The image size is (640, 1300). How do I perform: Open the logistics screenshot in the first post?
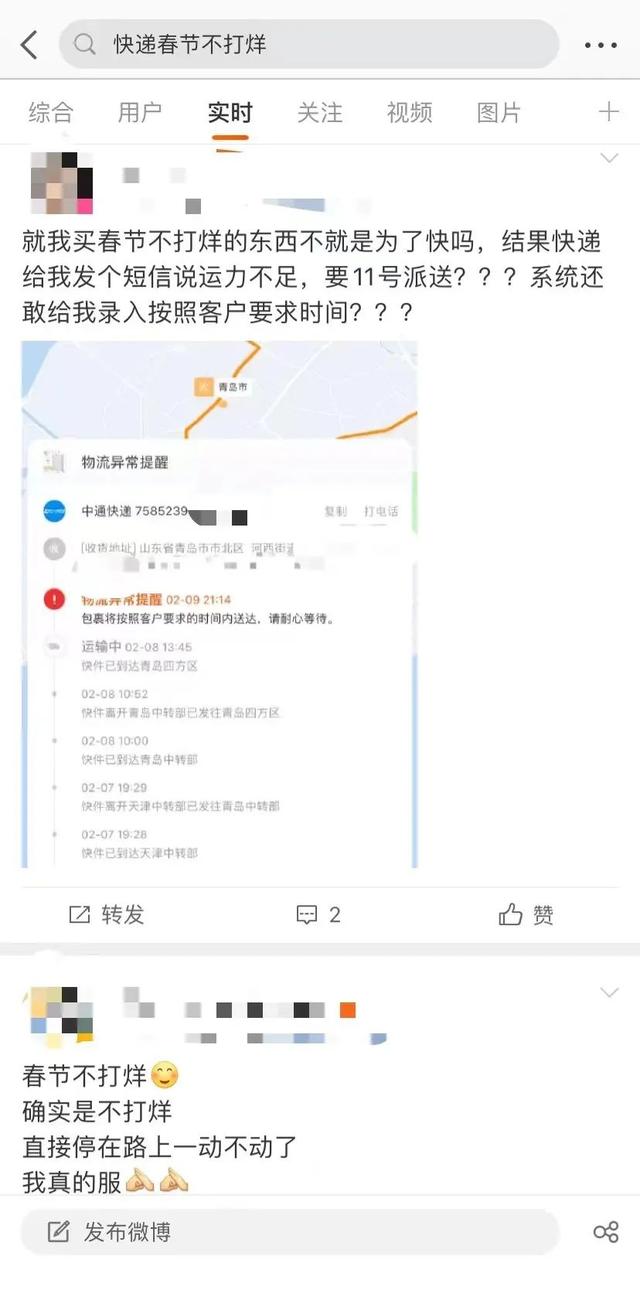coord(219,604)
